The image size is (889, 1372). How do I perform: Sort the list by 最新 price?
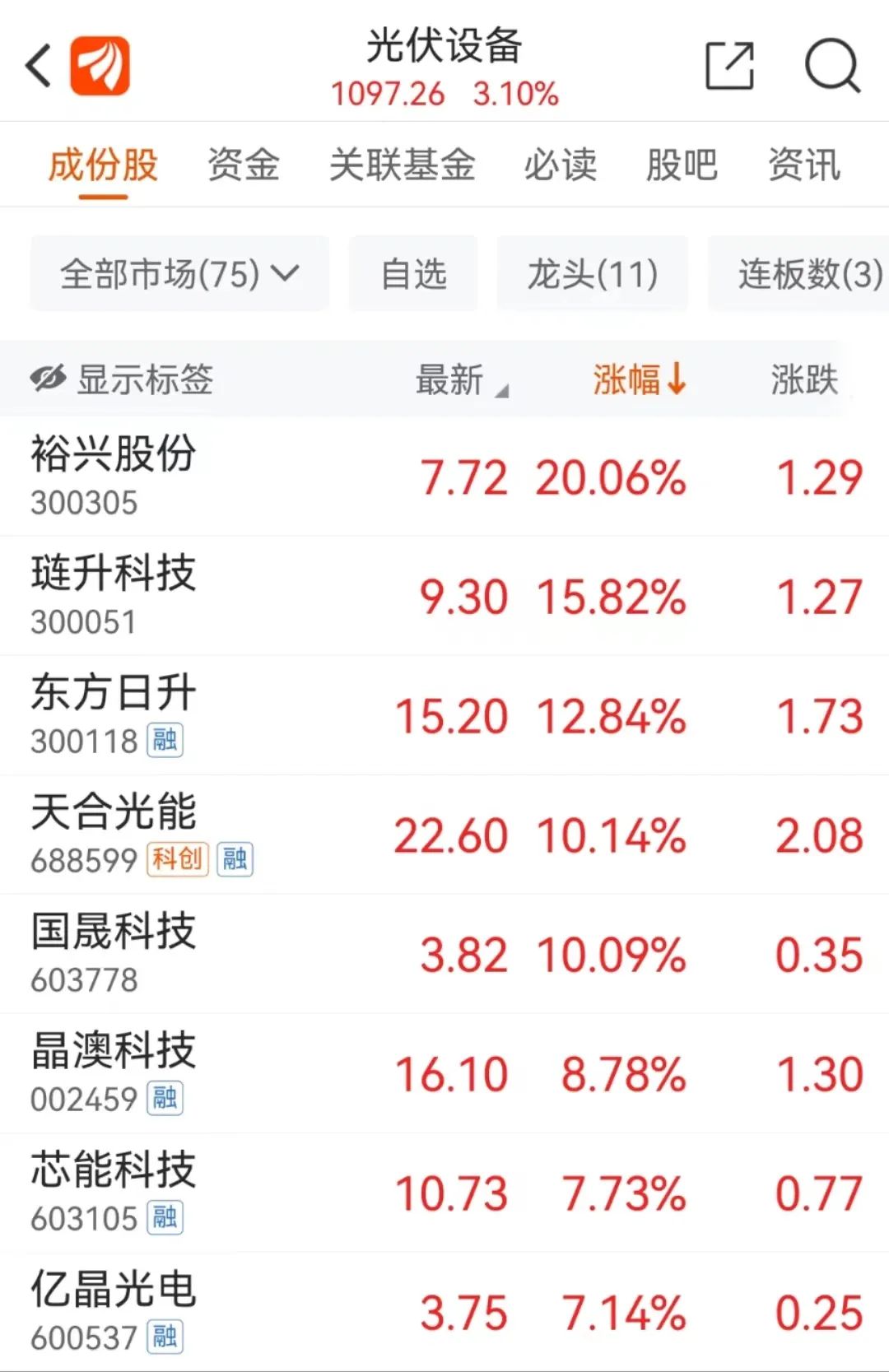click(x=459, y=380)
